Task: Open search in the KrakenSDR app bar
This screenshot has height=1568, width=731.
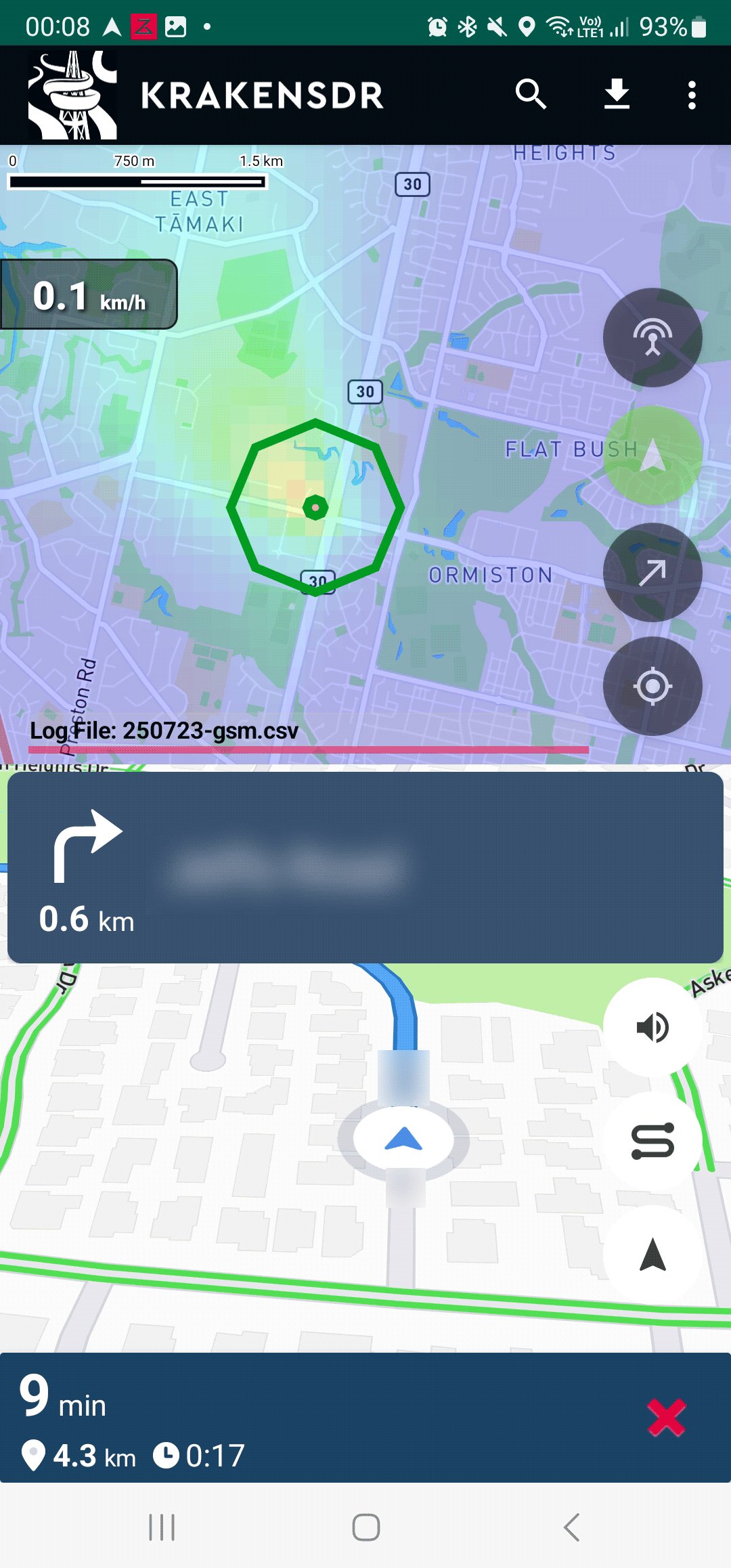Action: click(x=531, y=95)
